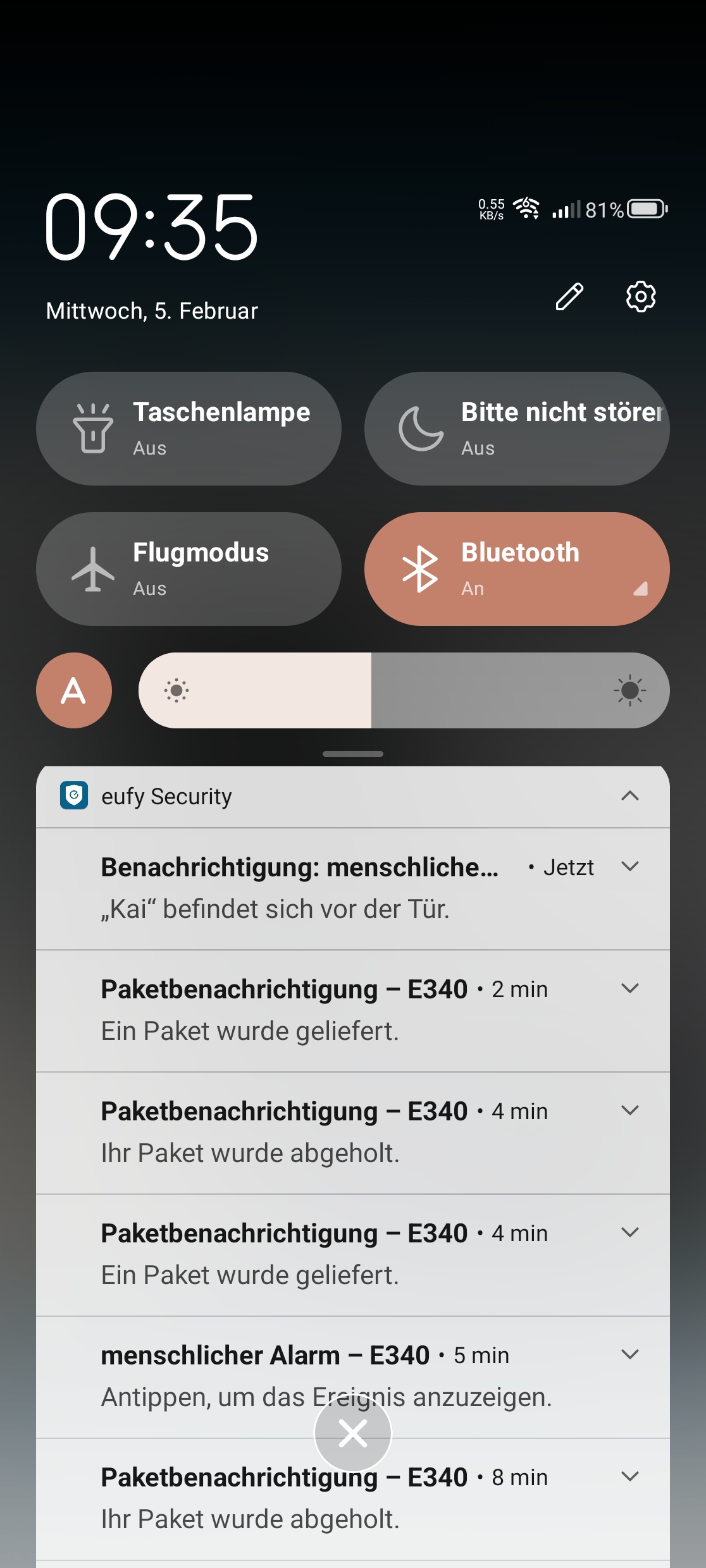Expand the 2 min Paketbenachrichtigung chevron
Viewport: 706px width, 1568px height.
click(629, 988)
